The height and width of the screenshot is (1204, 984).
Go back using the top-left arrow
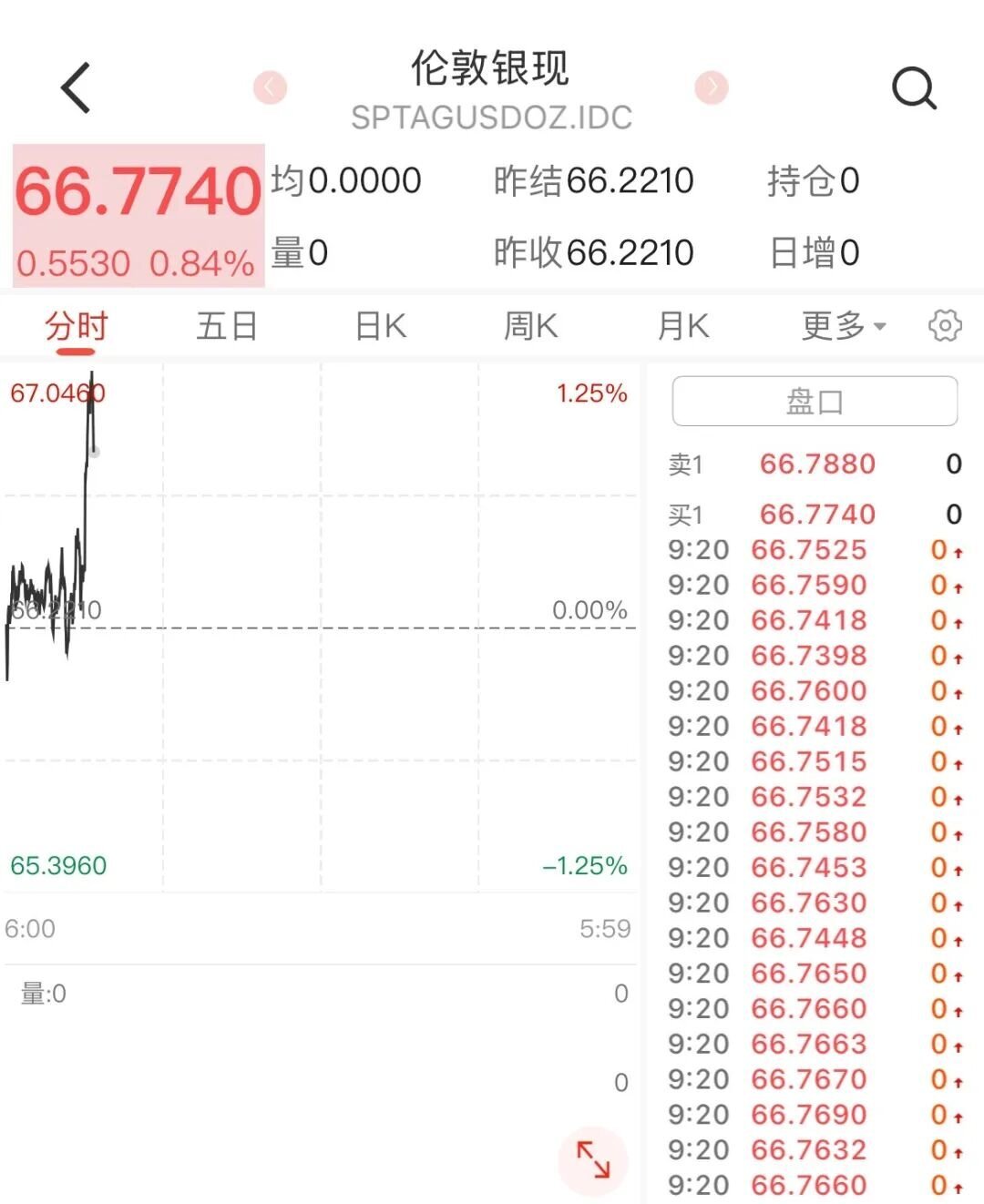point(77,87)
